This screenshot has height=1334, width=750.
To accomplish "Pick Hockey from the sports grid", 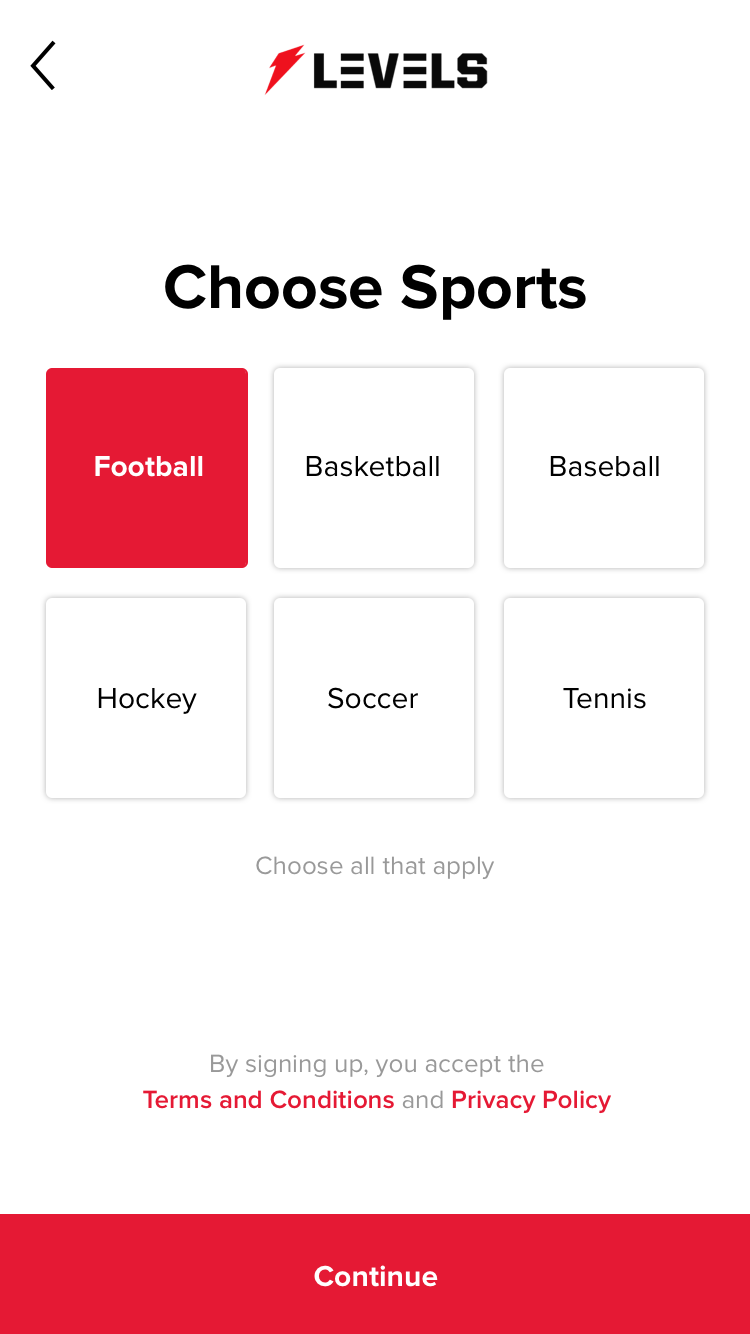I will [146, 698].
